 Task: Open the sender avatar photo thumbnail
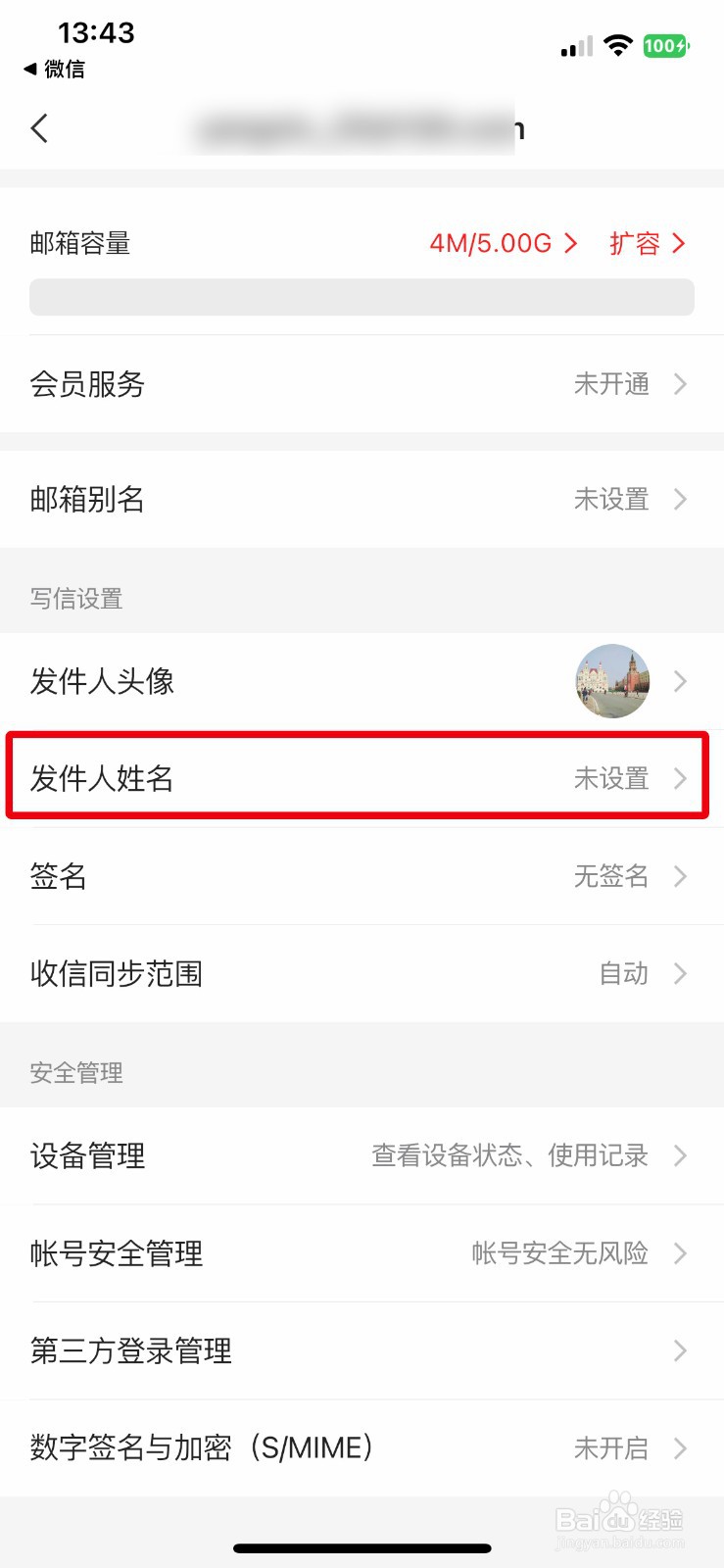612,681
